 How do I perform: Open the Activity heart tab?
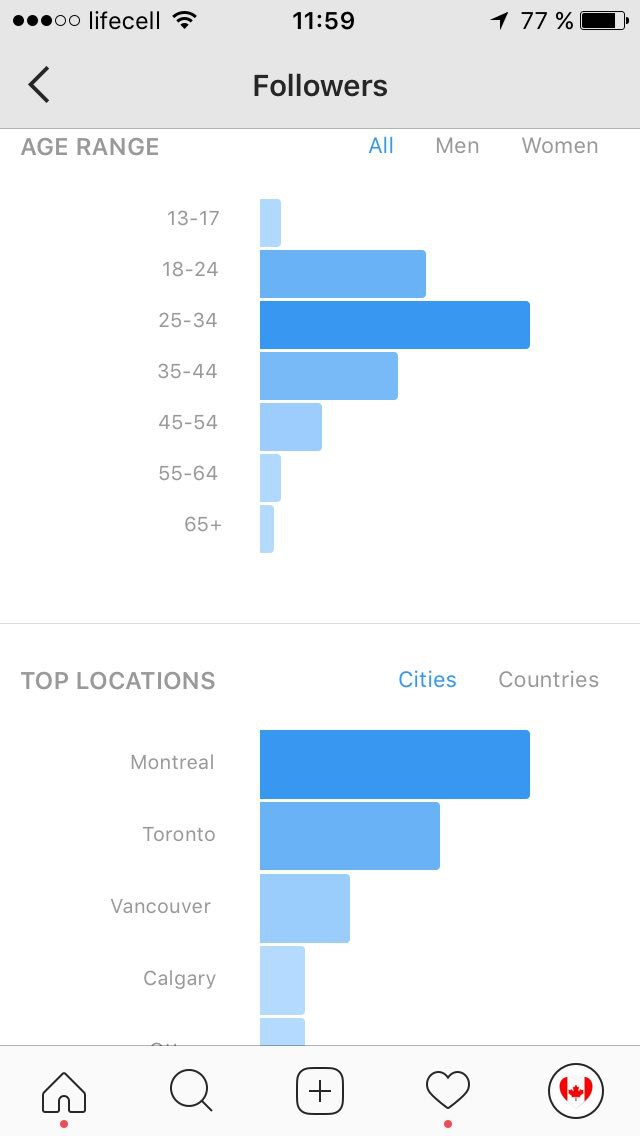point(447,1090)
